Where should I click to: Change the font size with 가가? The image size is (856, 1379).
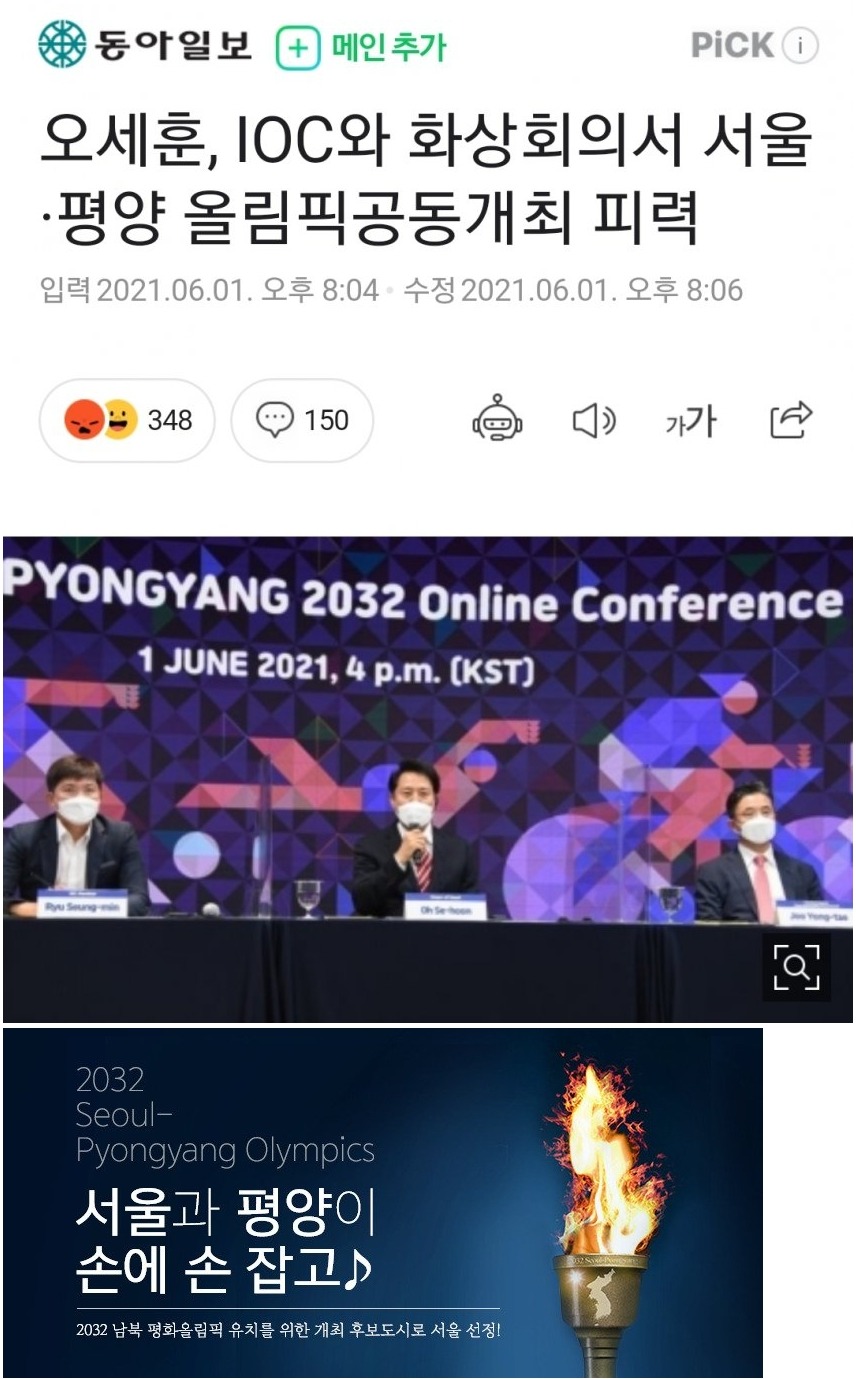pos(691,421)
